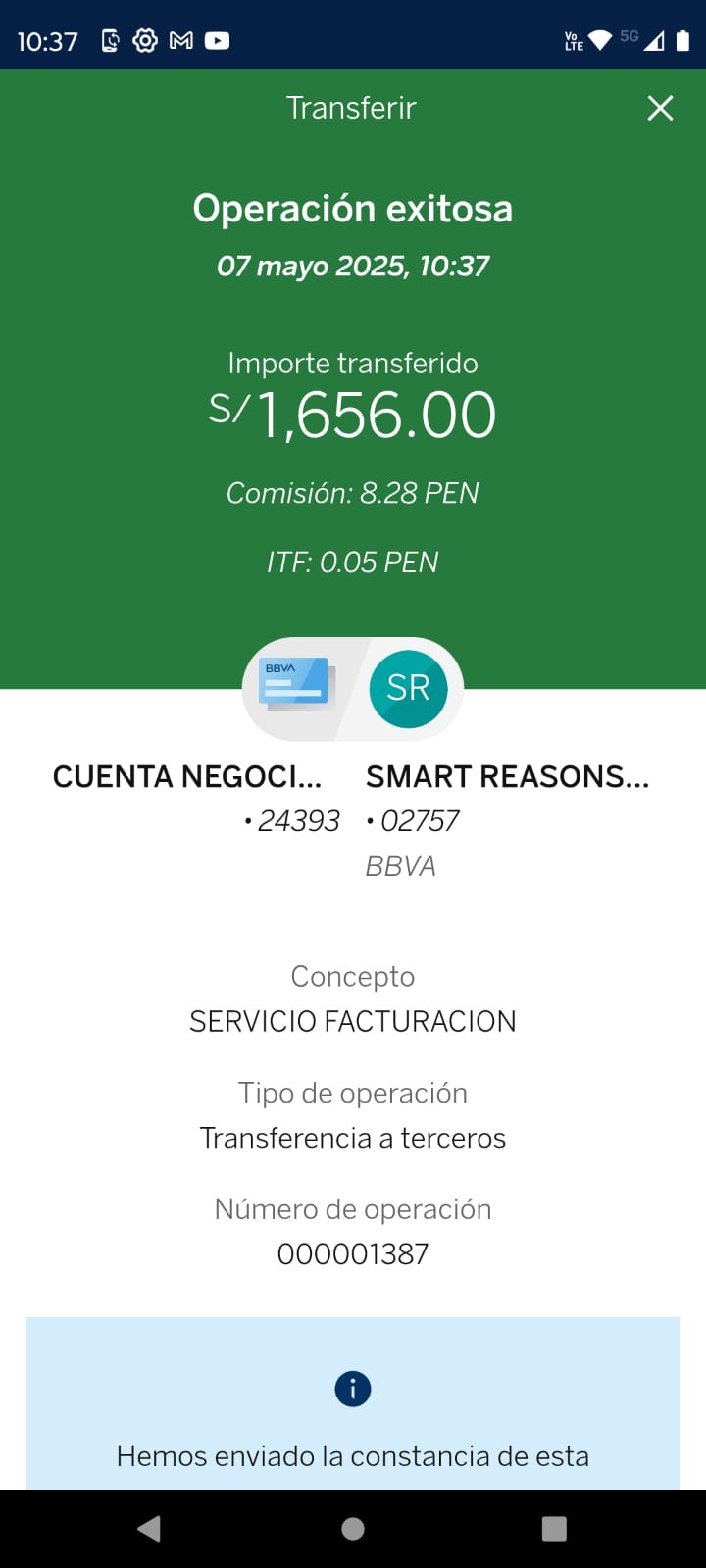Screen dimensions: 706x1568
Task: Go to the home screen
Action: [353, 1528]
